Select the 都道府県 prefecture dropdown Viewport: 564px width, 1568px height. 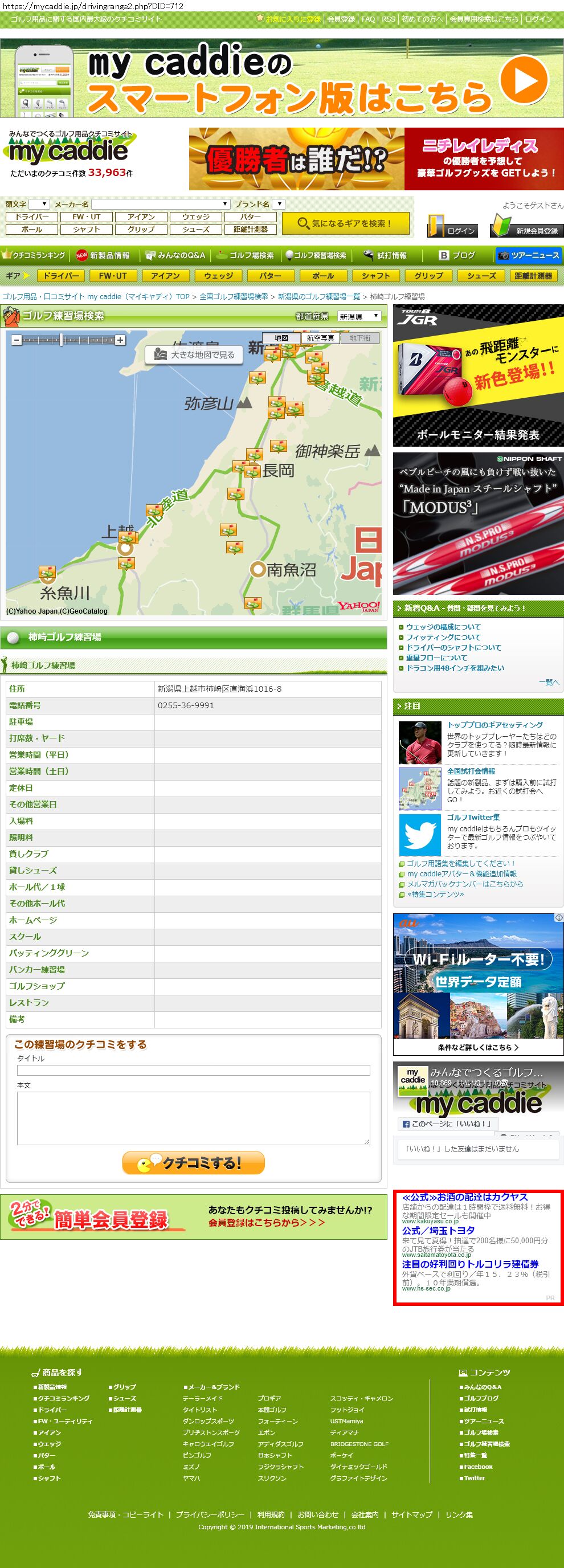point(359,317)
